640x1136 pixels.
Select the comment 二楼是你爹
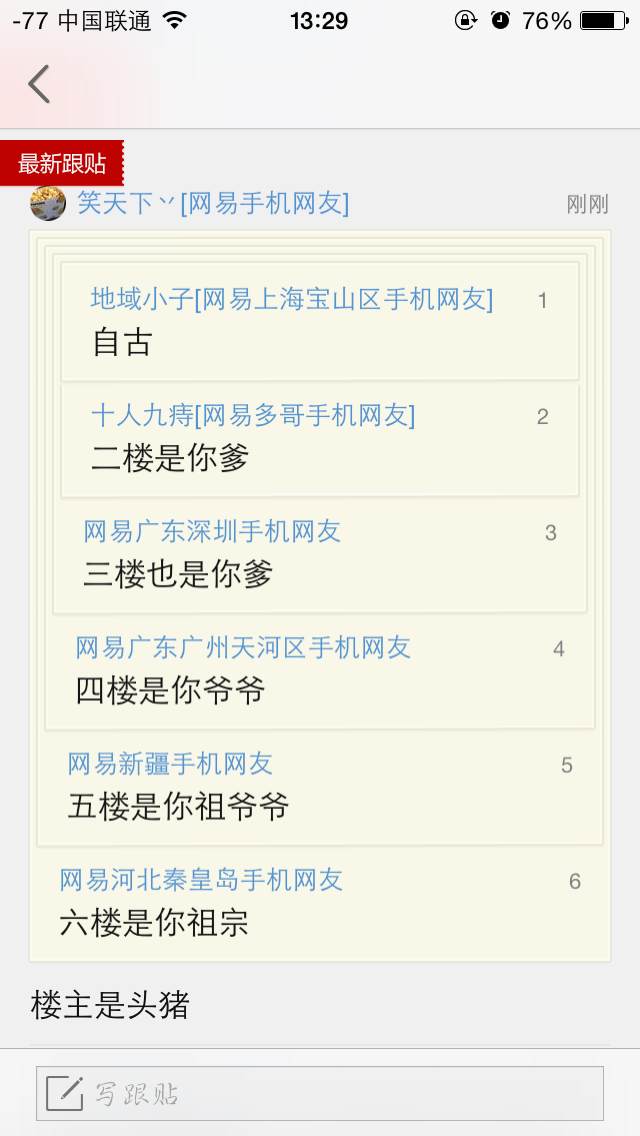point(170,458)
